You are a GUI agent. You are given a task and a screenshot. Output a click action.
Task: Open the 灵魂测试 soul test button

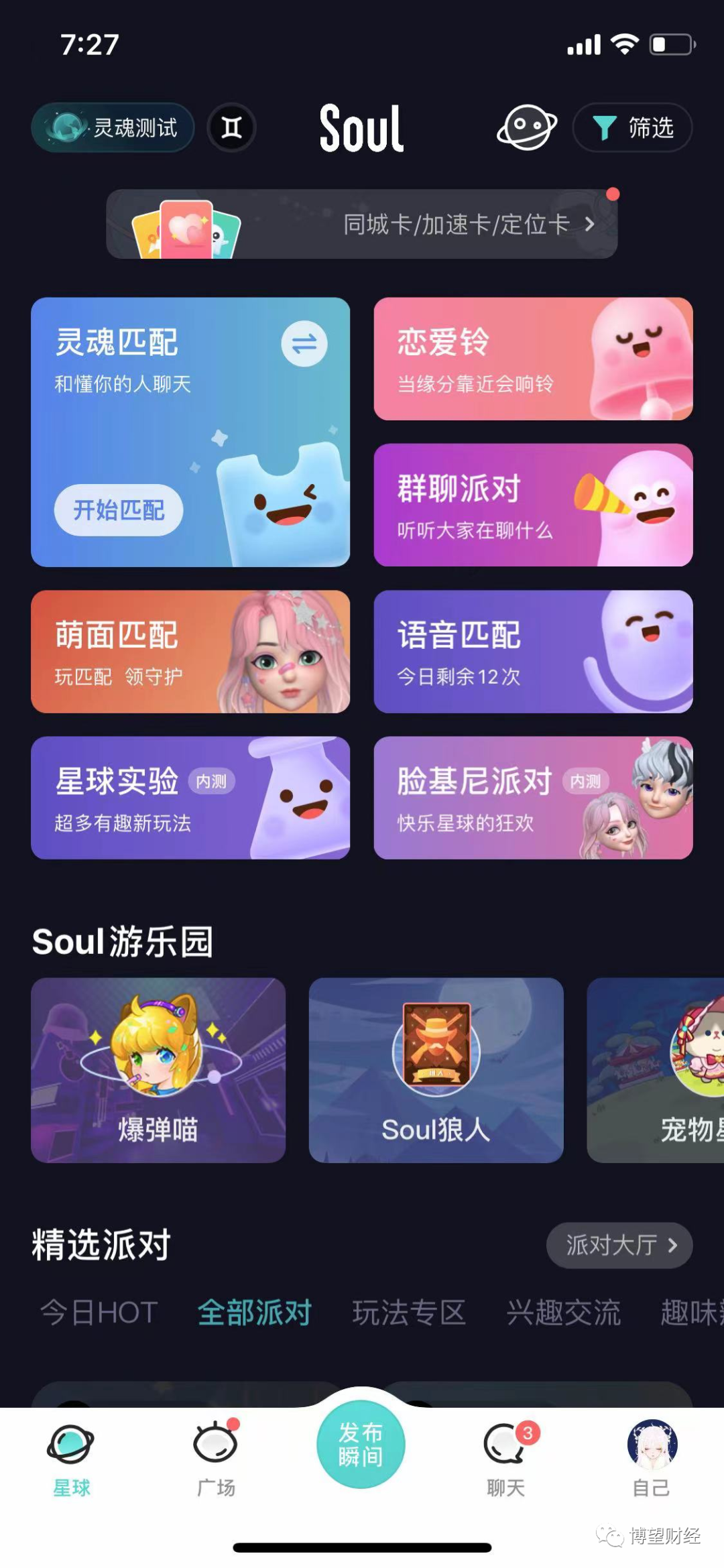113,127
